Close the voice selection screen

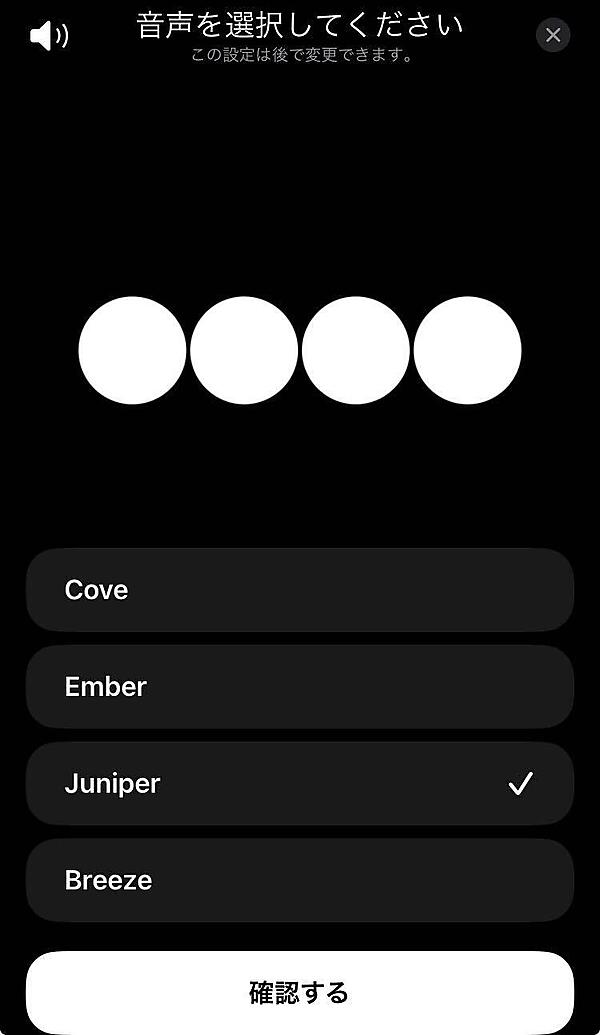(x=553, y=36)
